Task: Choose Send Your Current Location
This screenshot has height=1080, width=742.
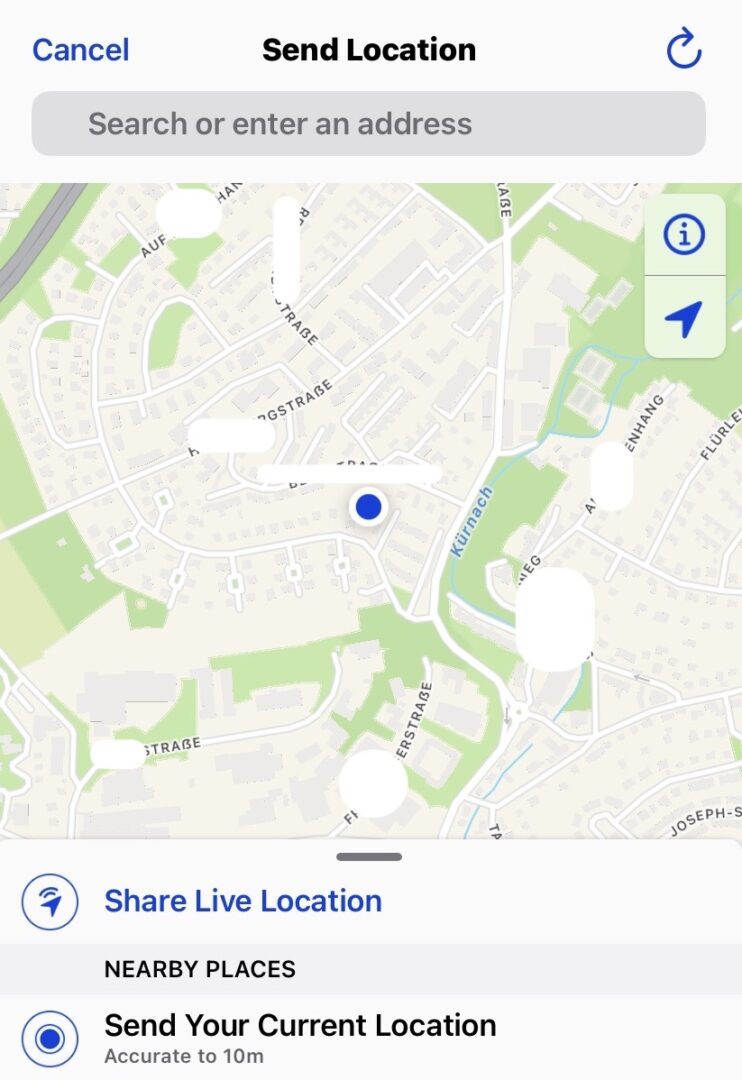Action: pyautogui.click(x=300, y=1036)
